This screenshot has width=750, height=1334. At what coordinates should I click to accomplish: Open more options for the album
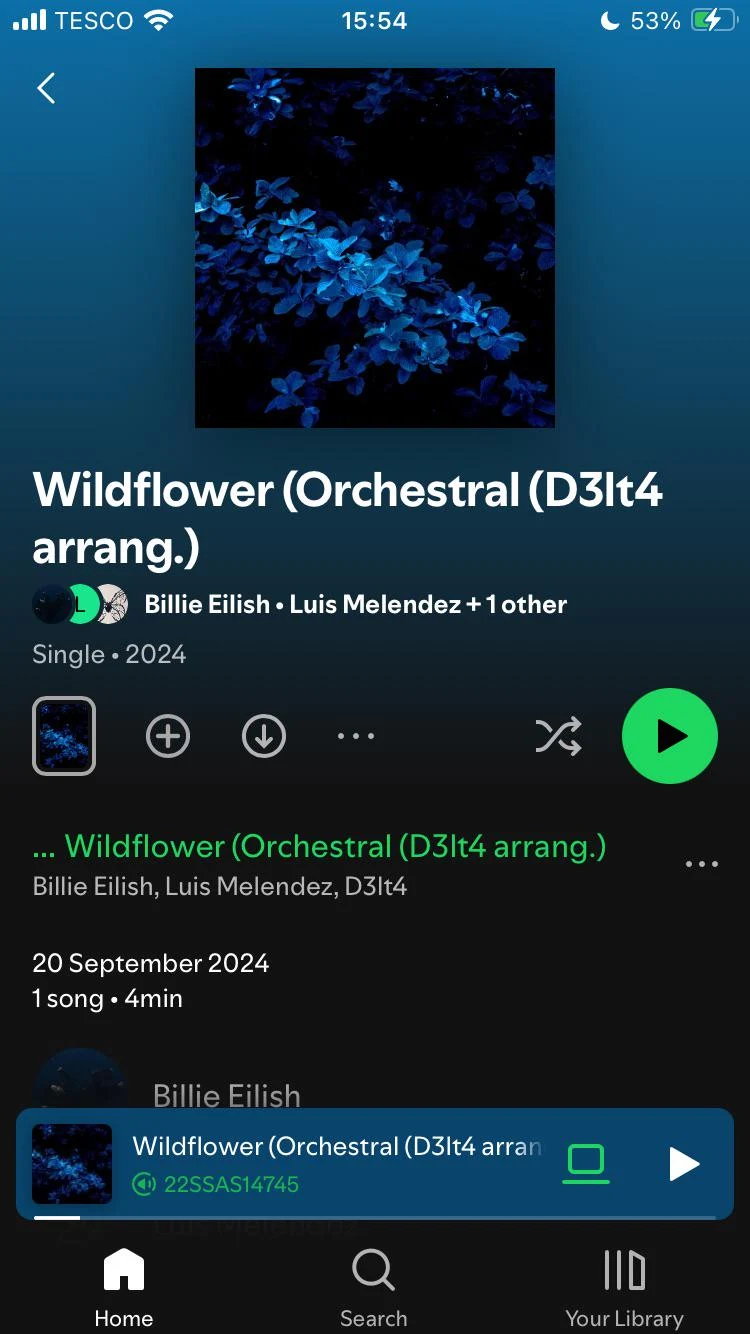[356, 736]
